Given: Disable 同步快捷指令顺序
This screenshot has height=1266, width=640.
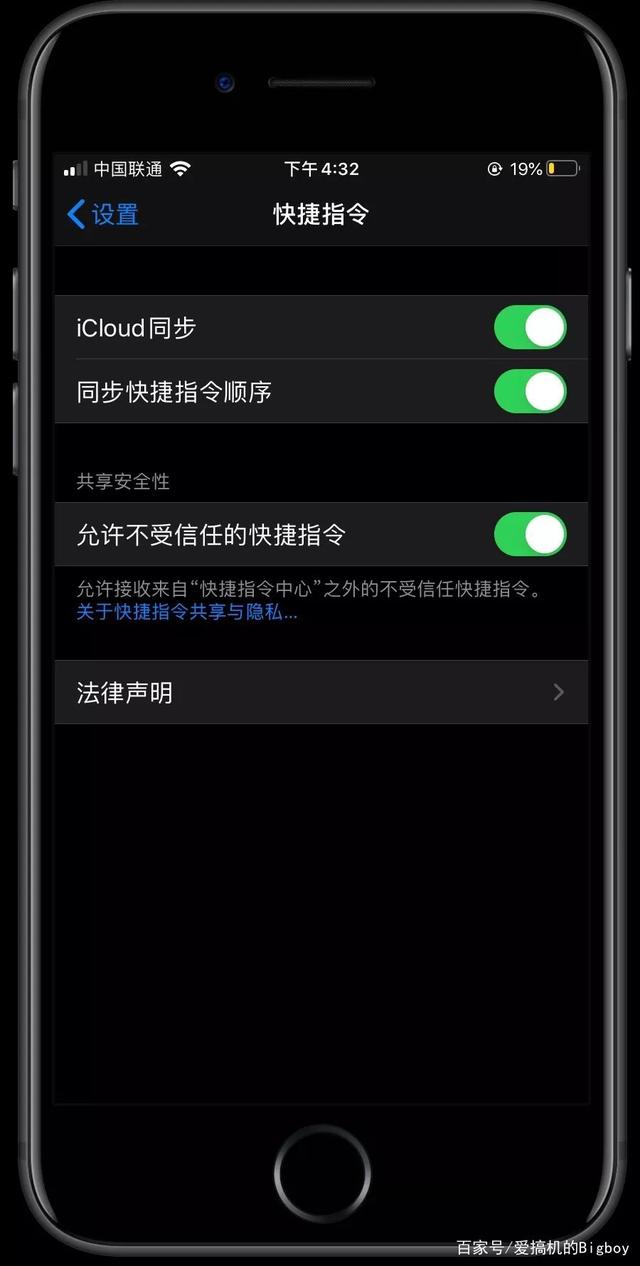Looking at the screenshot, I should pyautogui.click(x=530, y=391).
